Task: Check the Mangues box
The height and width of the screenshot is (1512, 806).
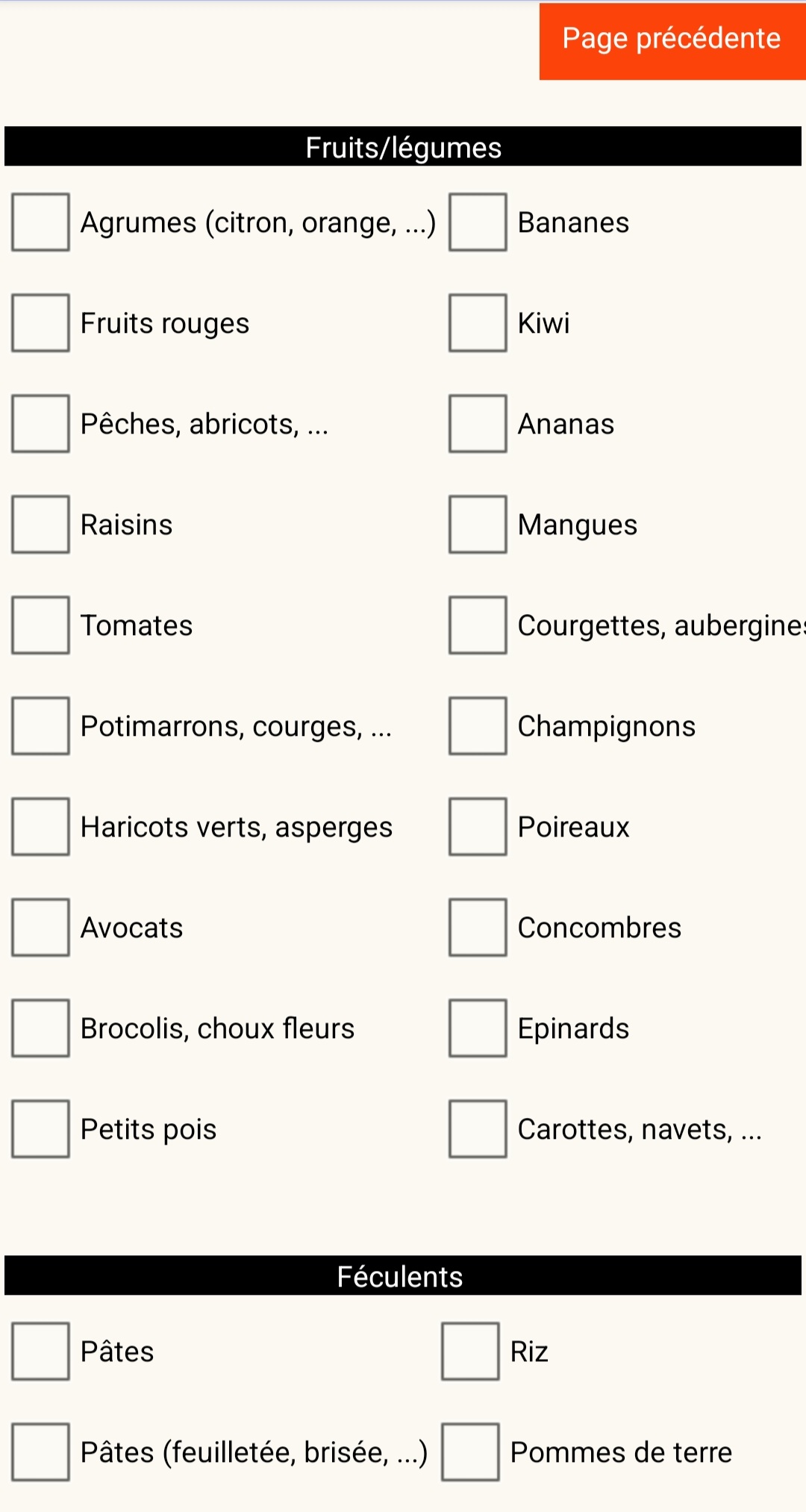Action: (478, 525)
